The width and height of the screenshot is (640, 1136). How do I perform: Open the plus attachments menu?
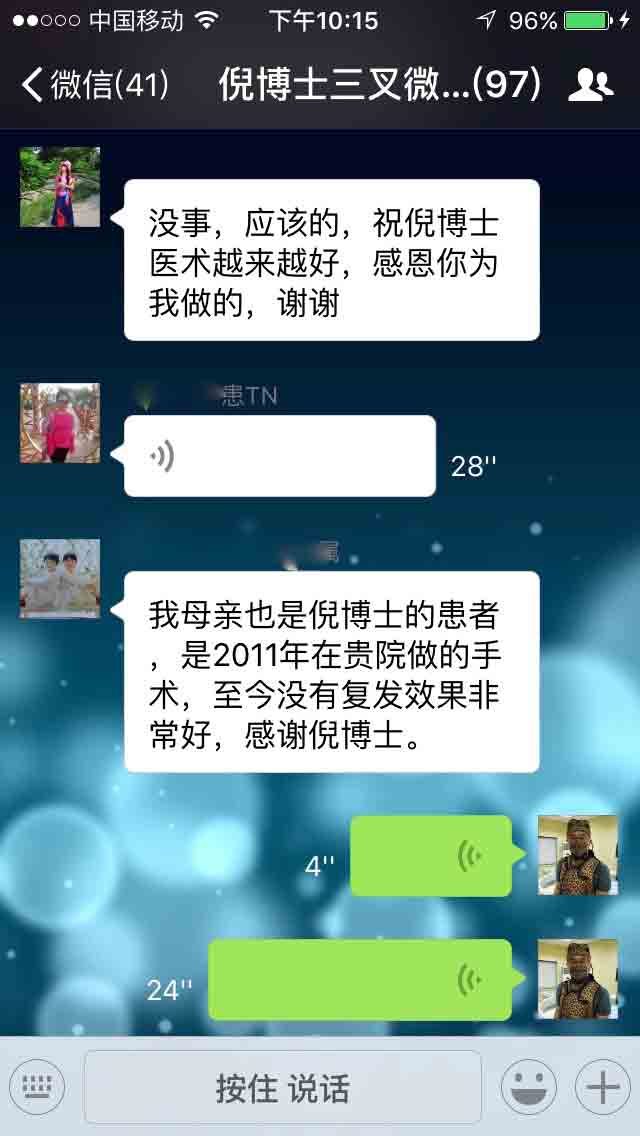(603, 1087)
